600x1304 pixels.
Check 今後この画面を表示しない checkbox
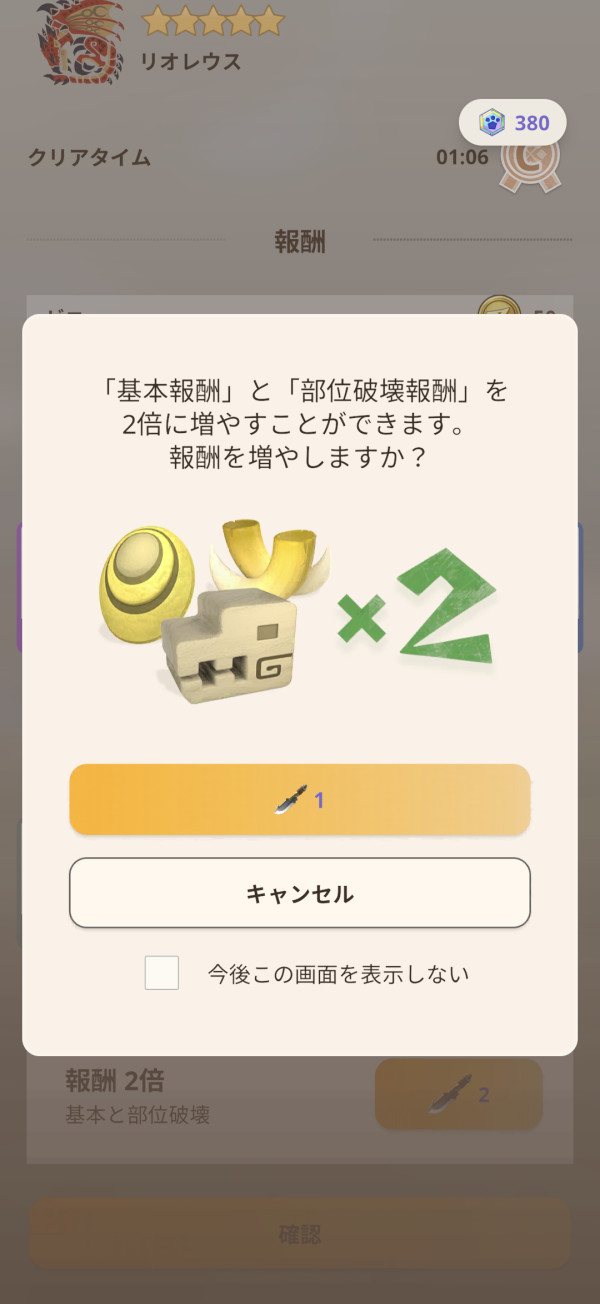(x=162, y=973)
